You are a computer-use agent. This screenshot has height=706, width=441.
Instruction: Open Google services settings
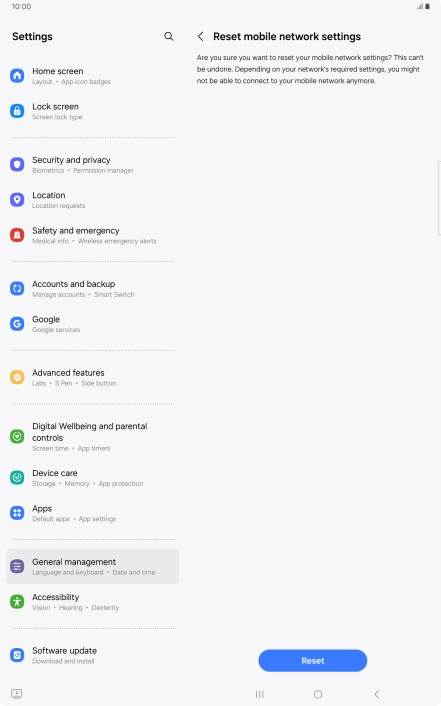pyautogui.click(x=92, y=324)
